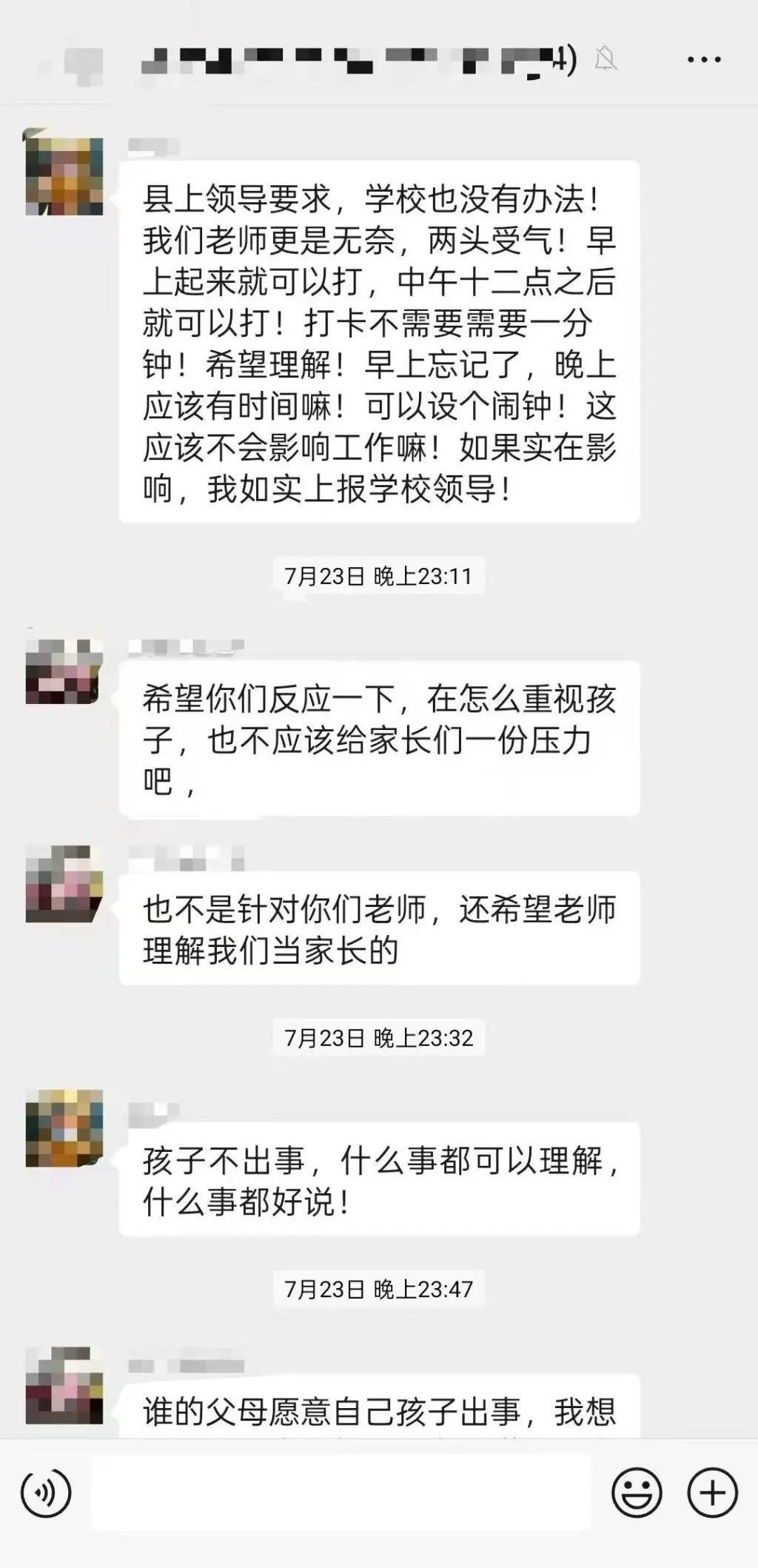Switch to voice message input
758x1568 pixels.
pos(46,1492)
